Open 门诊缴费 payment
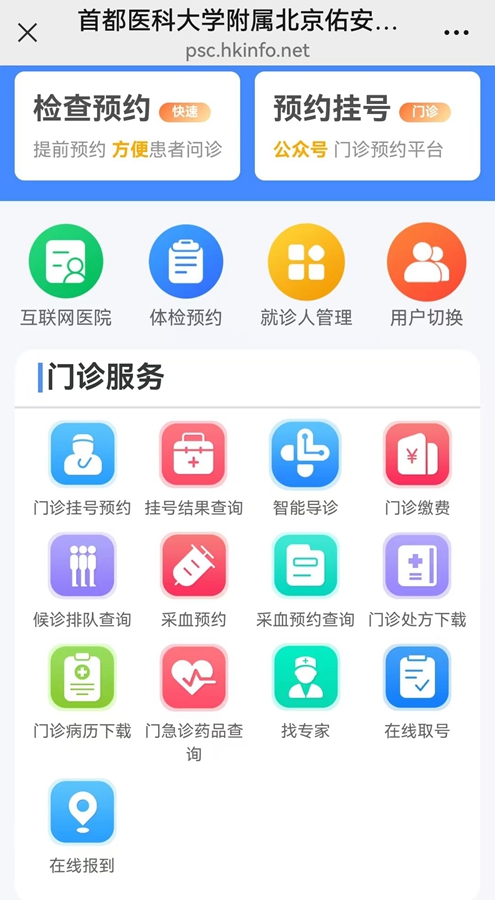Image resolution: width=495 pixels, height=900 pixels. 417,468
